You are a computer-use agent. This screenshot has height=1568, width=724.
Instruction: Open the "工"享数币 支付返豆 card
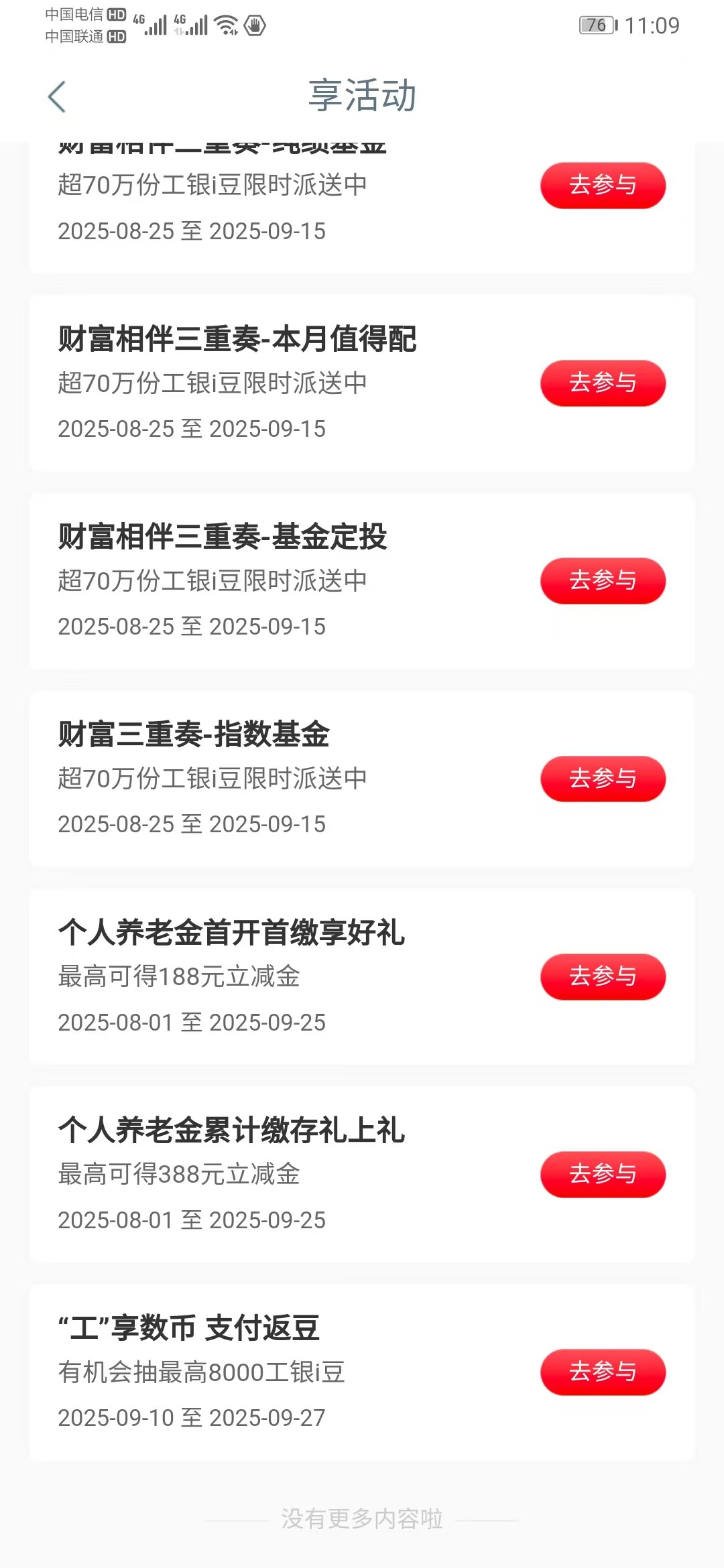tap(362, 1372)
